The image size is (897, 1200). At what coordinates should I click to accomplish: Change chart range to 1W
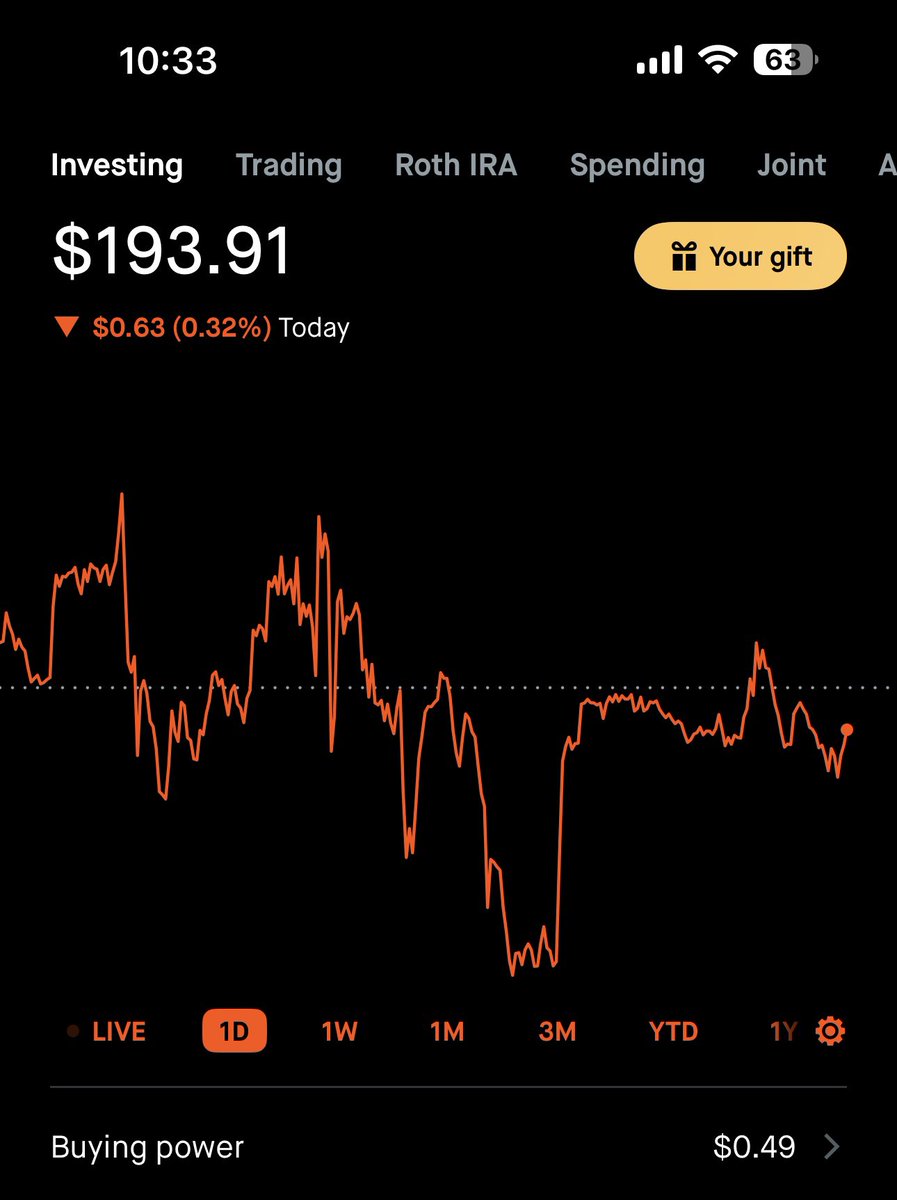[340, 1031]
